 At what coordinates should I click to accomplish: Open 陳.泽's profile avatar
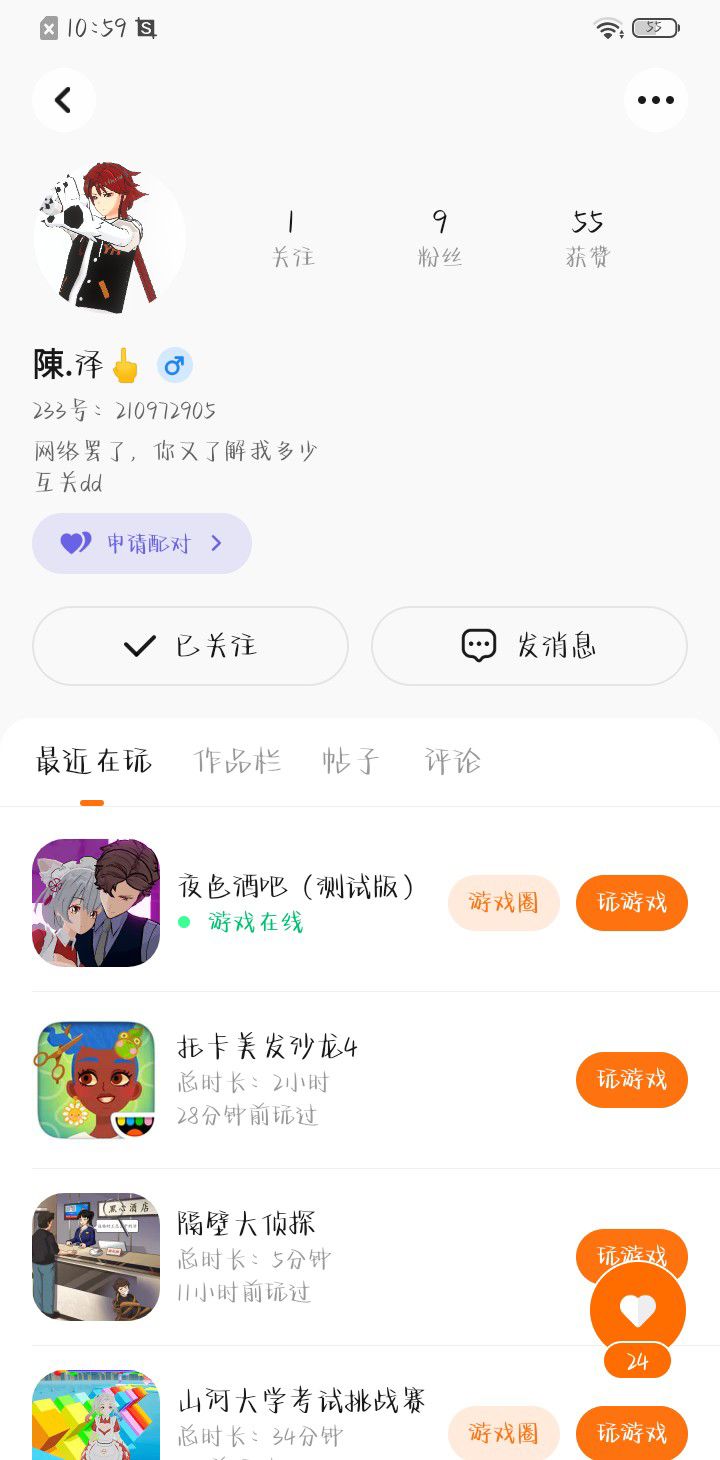pos(109,239)
